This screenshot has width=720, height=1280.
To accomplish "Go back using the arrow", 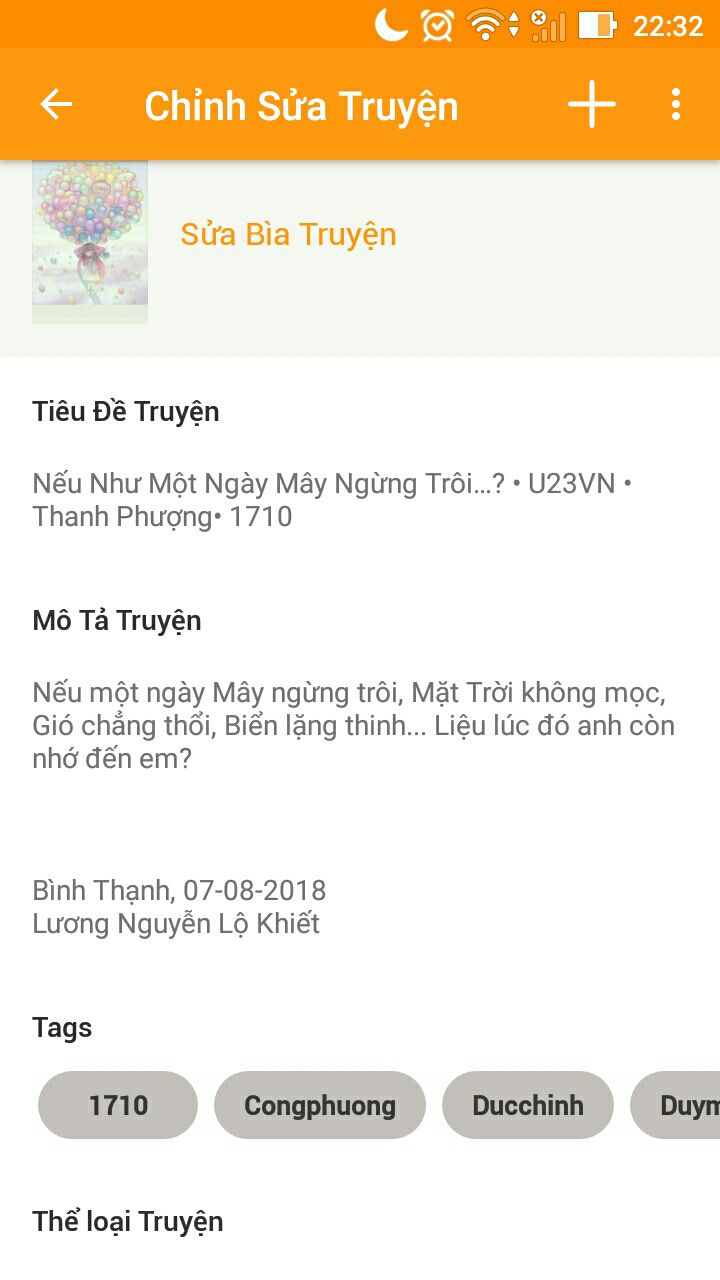I will [57, 105].
